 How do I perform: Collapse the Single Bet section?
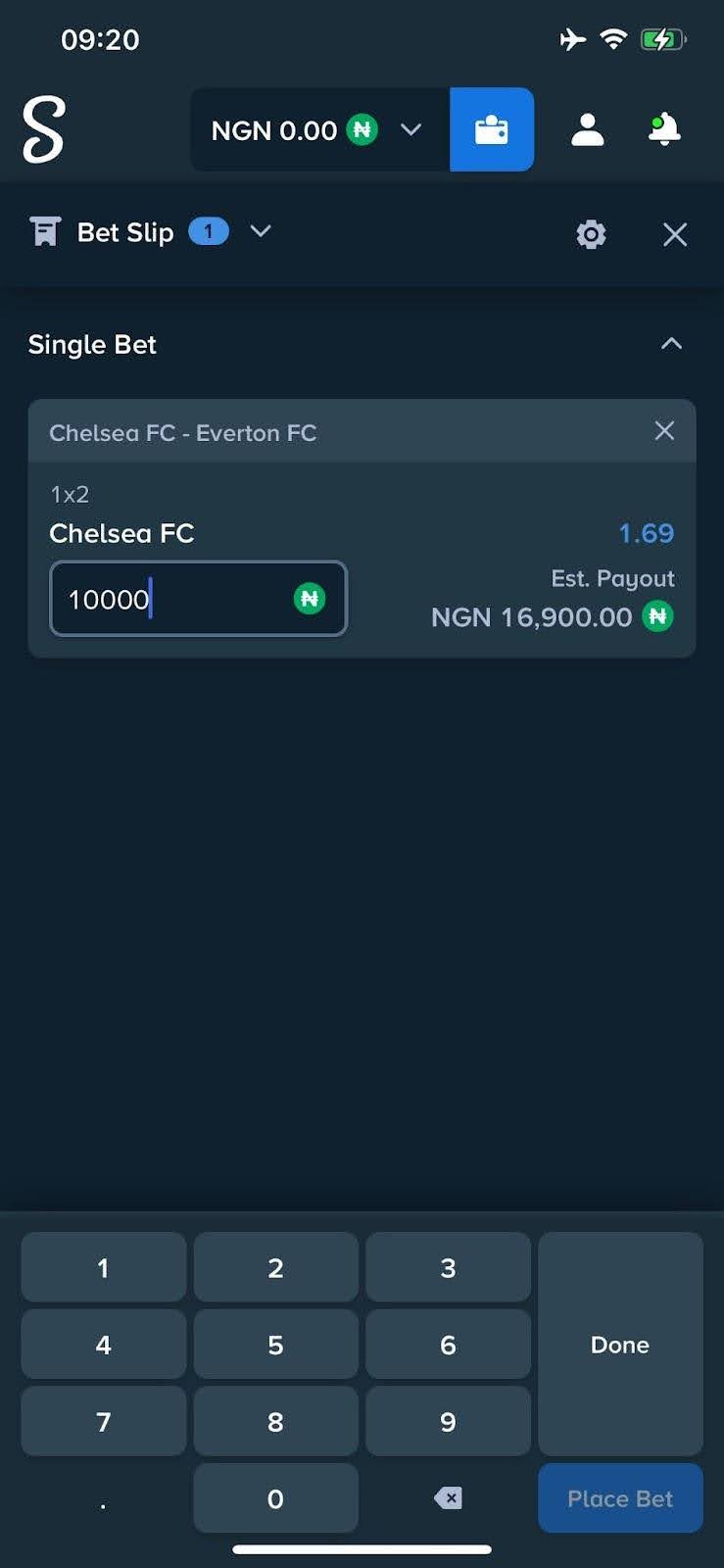[x=671, y=344]
